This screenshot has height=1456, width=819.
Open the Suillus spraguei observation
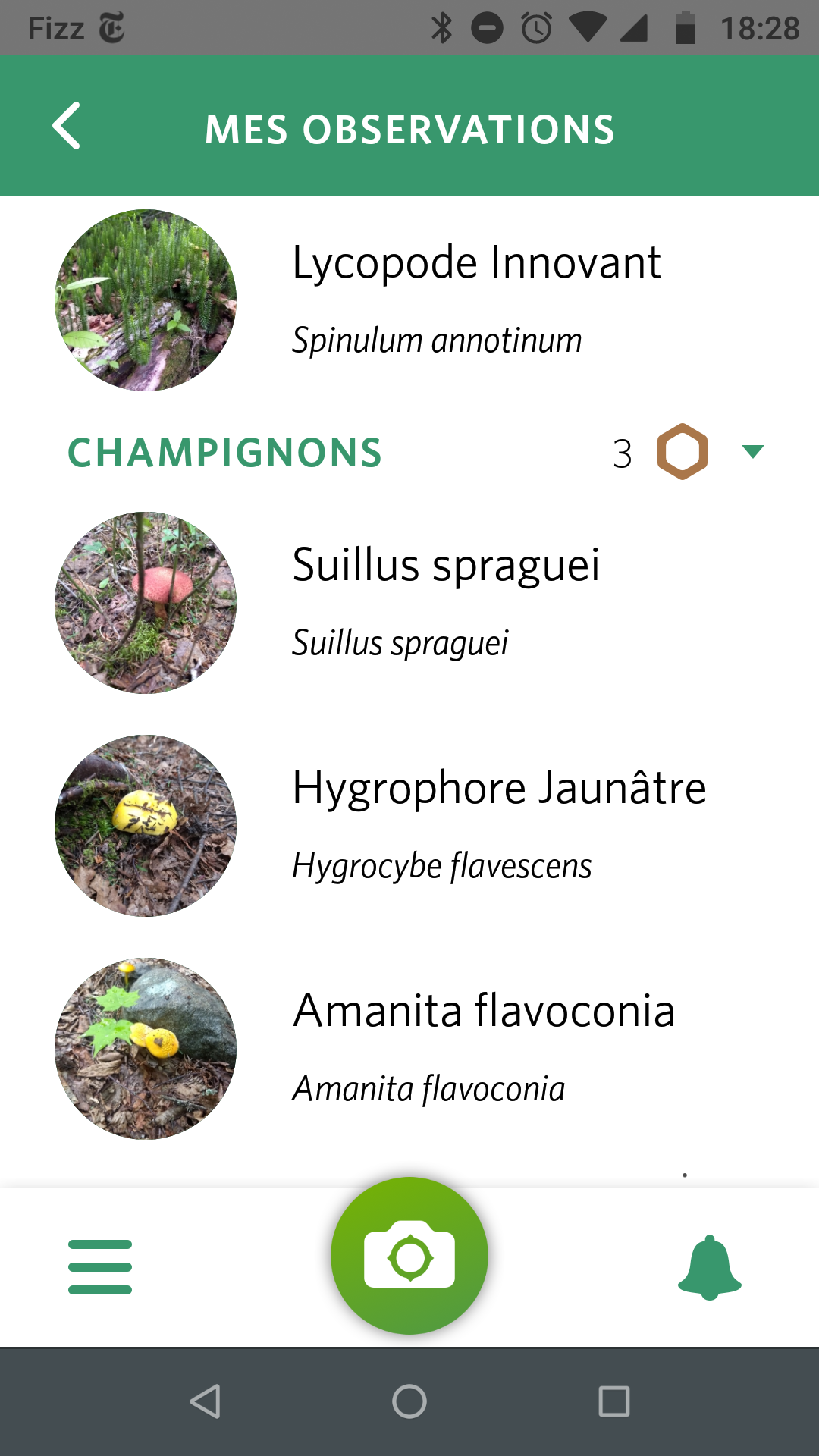pos(409,603)
